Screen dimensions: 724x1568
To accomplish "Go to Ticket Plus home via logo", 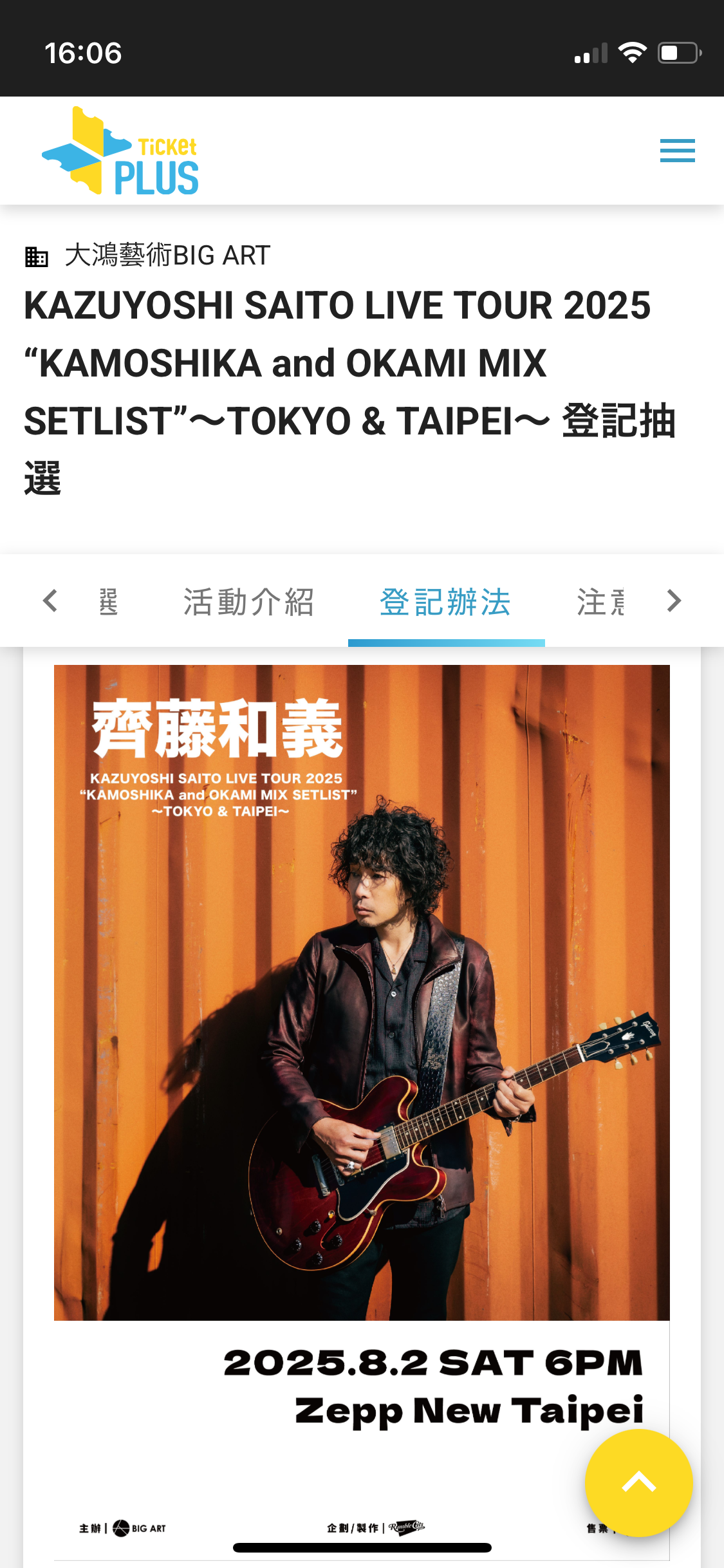I will 121,151.
